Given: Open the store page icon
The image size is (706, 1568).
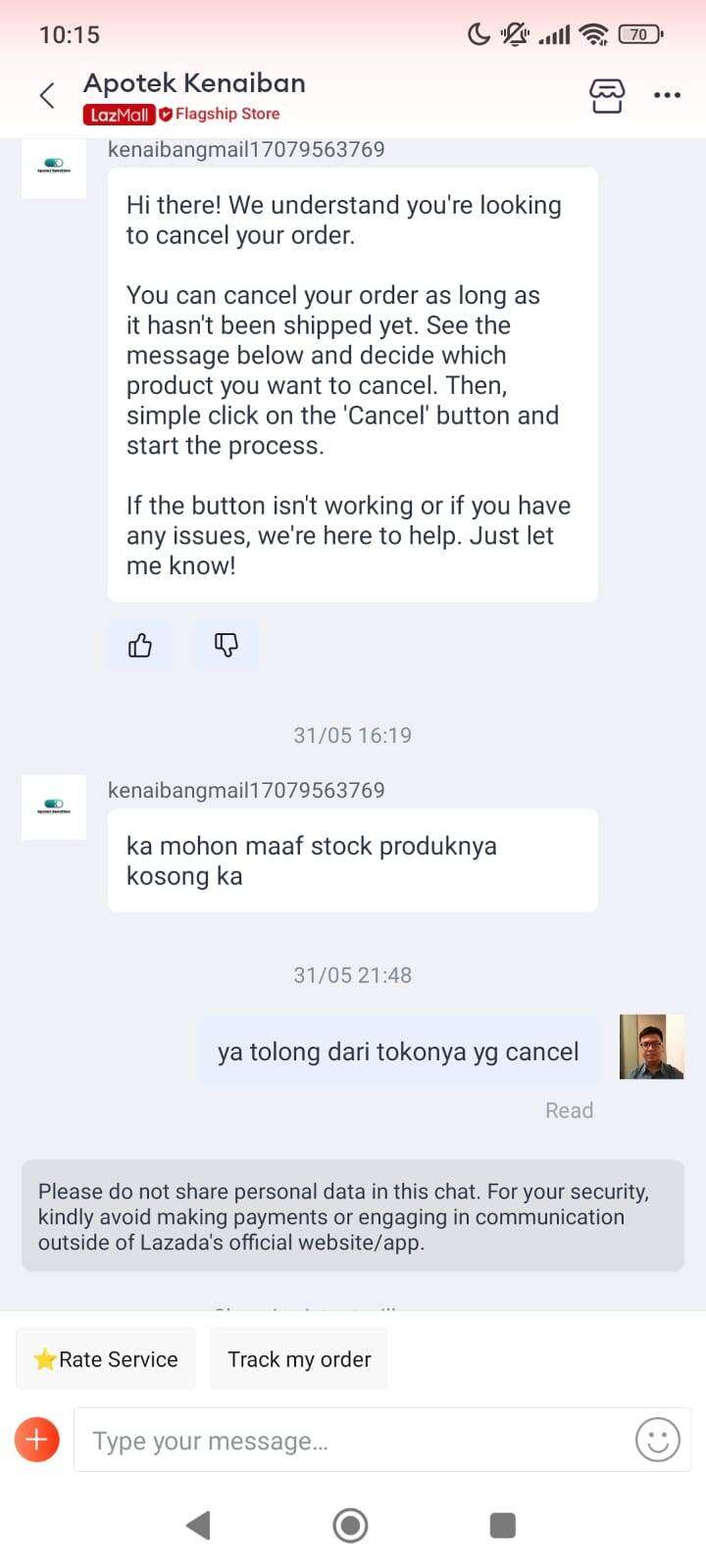Looking at the screenshot, I should [x=606, y=95].
